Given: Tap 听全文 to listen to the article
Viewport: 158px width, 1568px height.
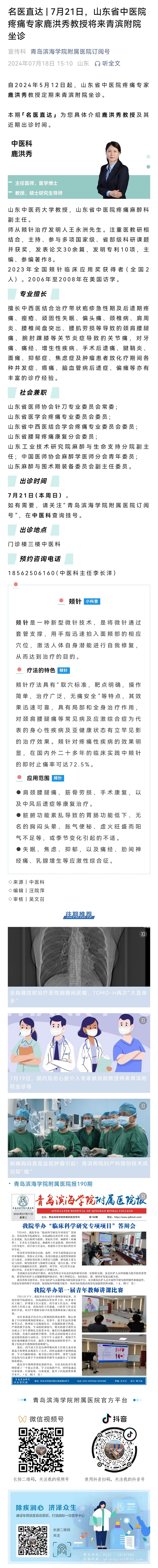Looking at the screenshot, I should pyautogui.click(x=107, y=63).
